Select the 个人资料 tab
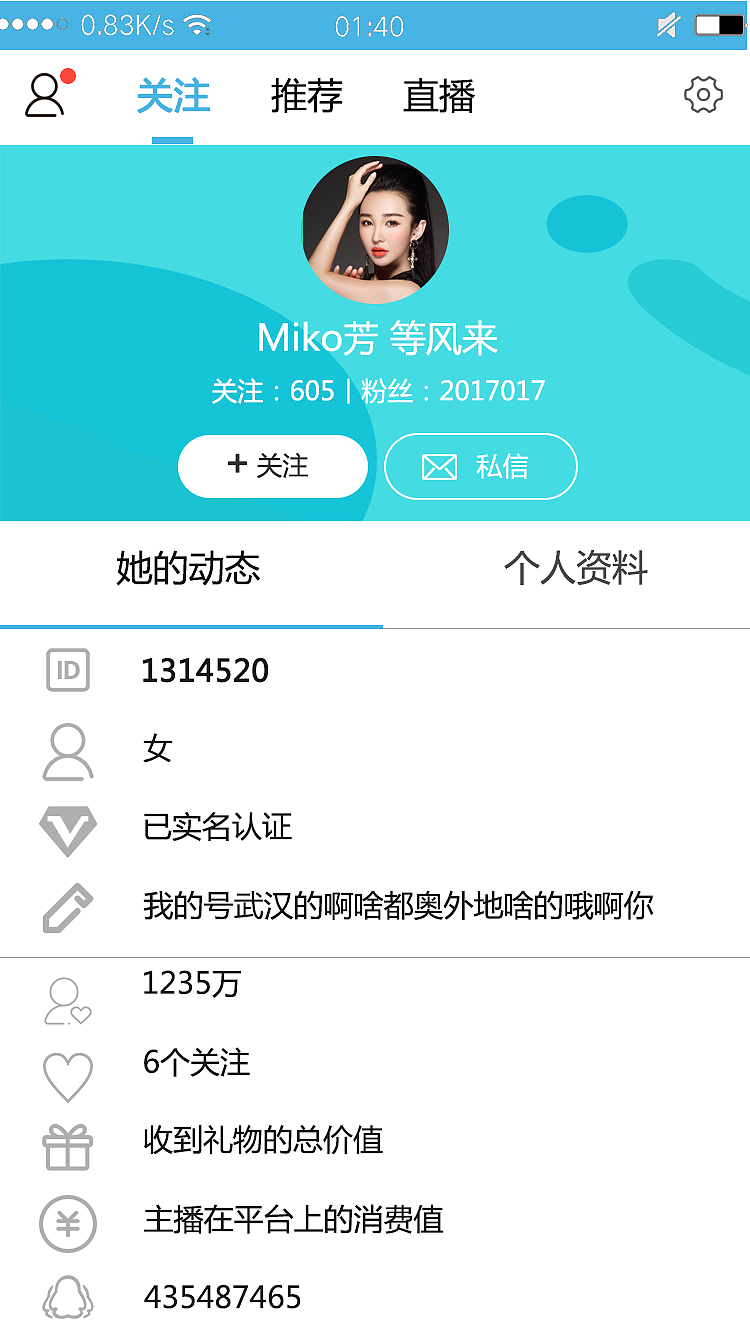Screen dimensions: 750x1334 [577, 568]
